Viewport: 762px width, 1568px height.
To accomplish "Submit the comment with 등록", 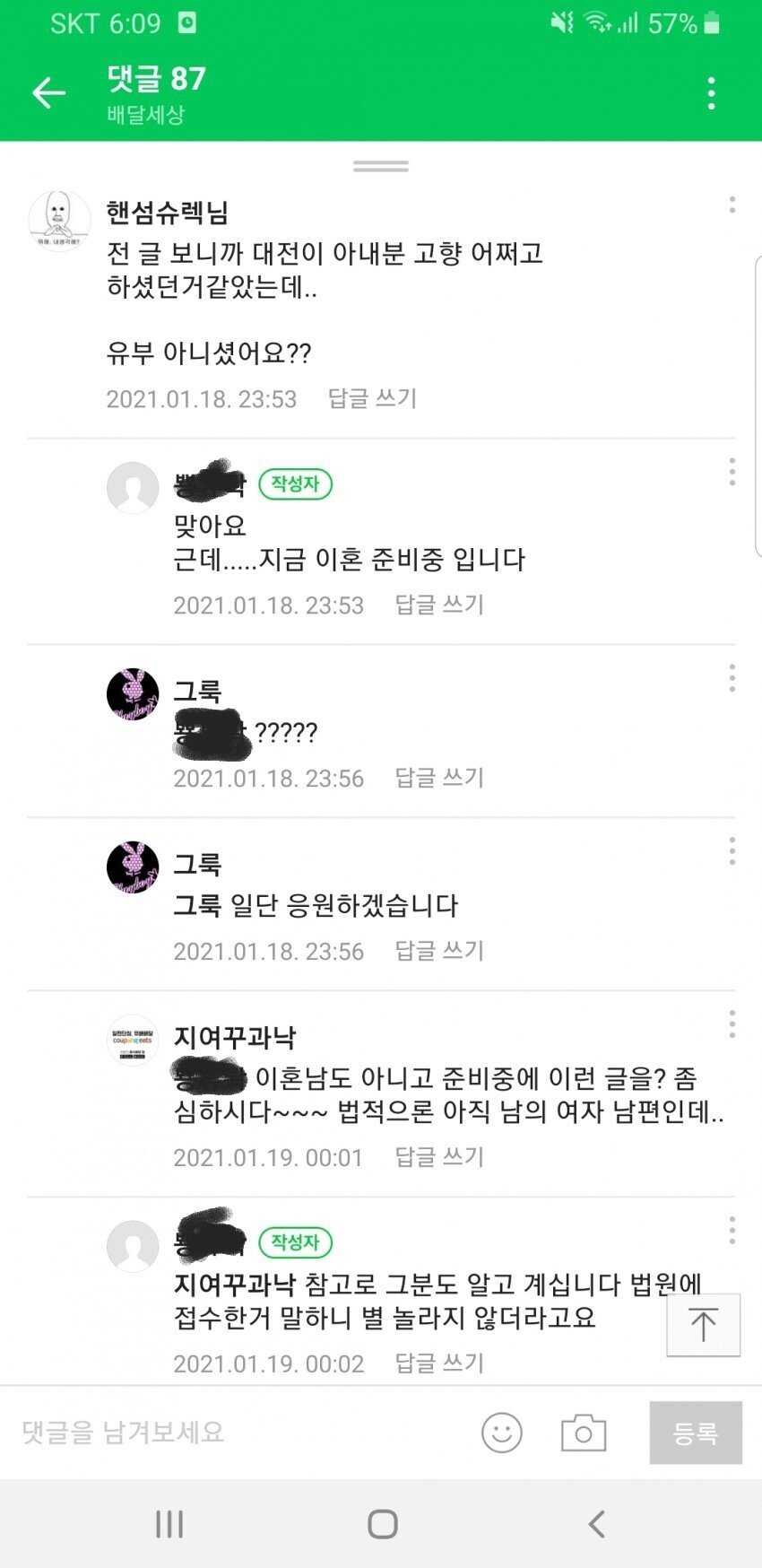I will (696, 1433).
